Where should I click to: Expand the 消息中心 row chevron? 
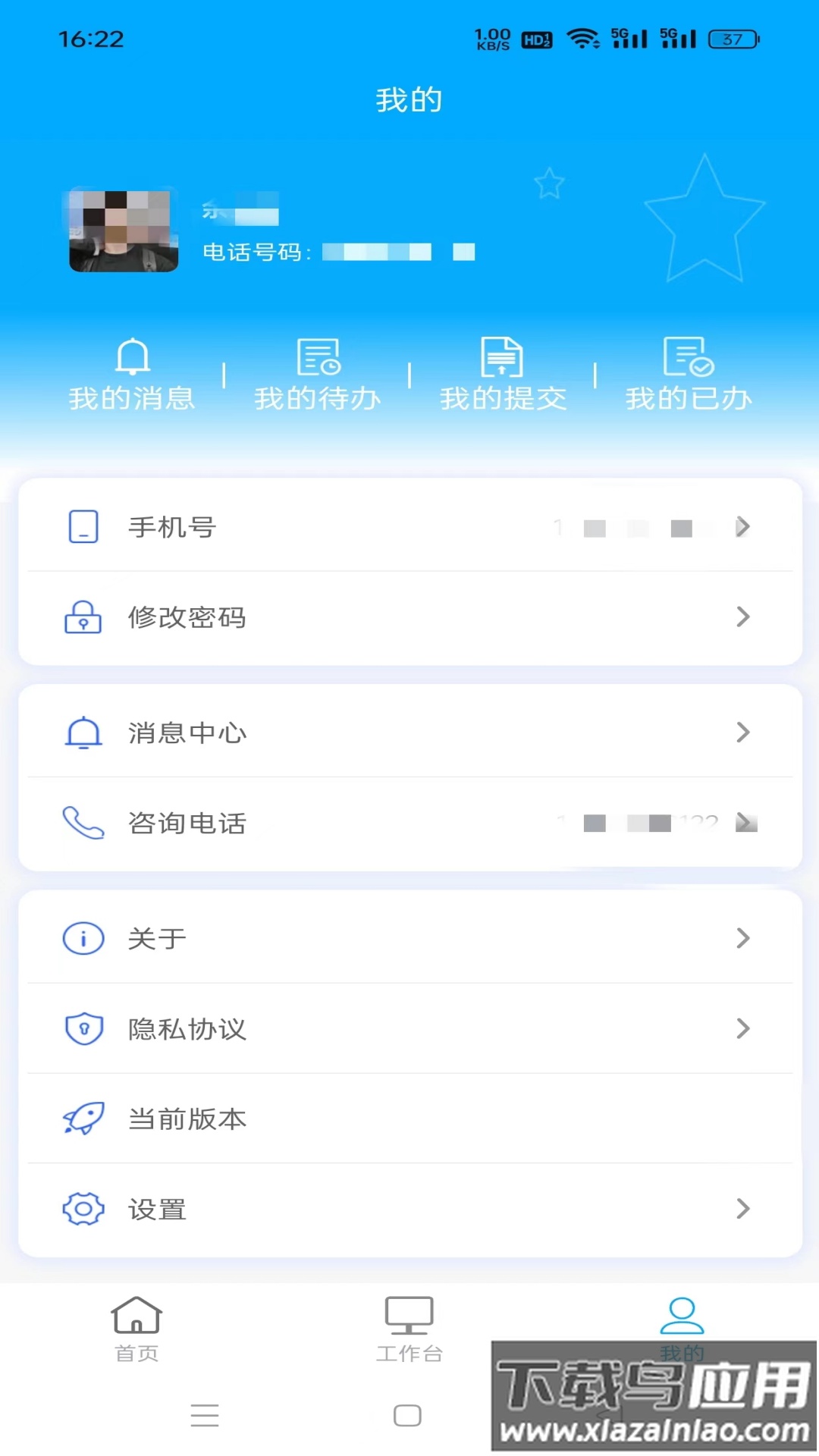742,732
